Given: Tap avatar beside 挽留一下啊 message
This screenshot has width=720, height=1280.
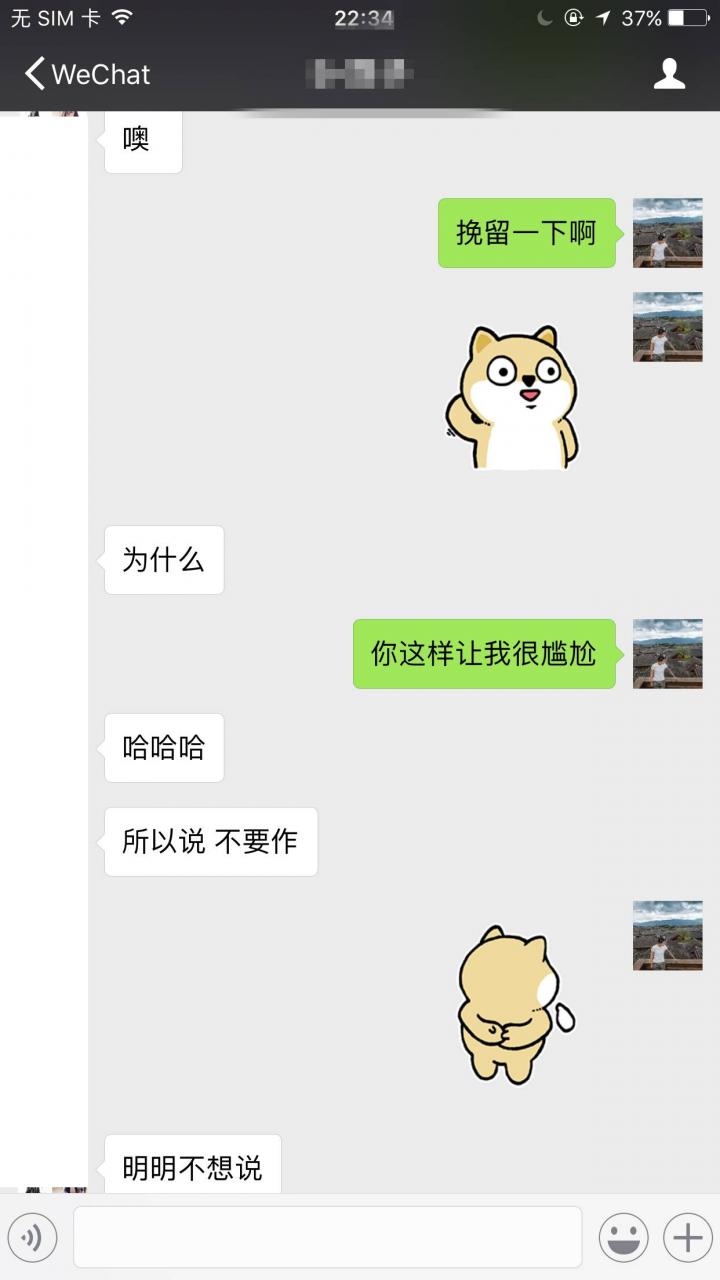Looking at the screenshot, I should [x=668, y=233].
